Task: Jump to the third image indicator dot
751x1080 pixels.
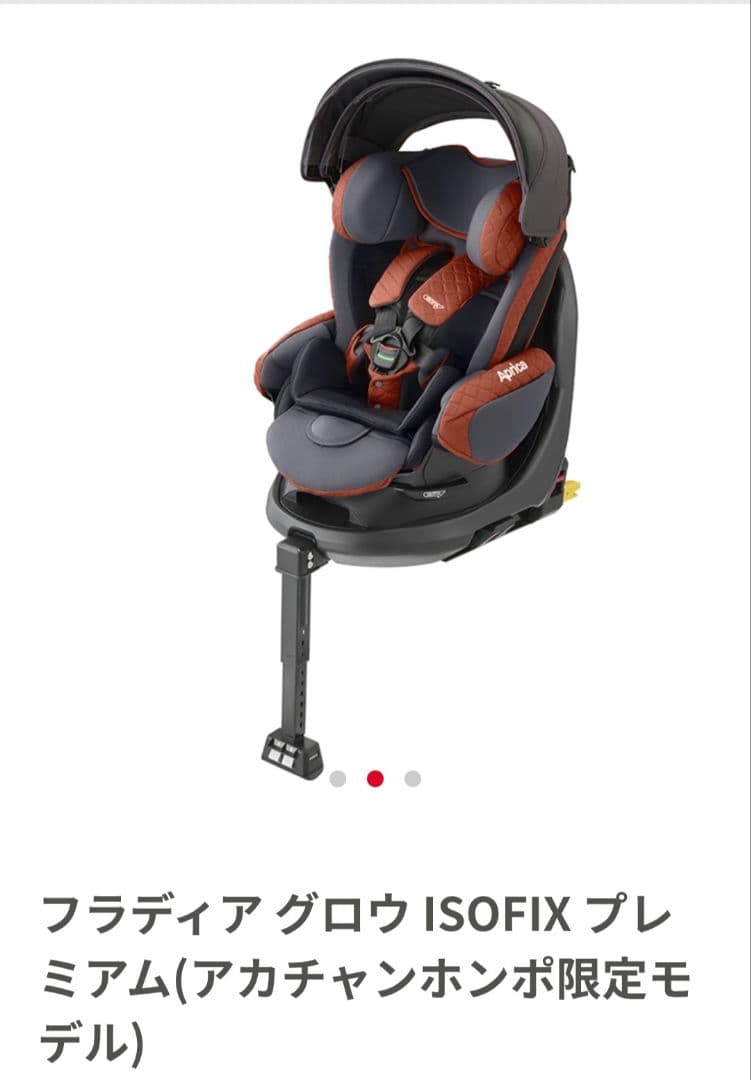Action: coord(412,778)
